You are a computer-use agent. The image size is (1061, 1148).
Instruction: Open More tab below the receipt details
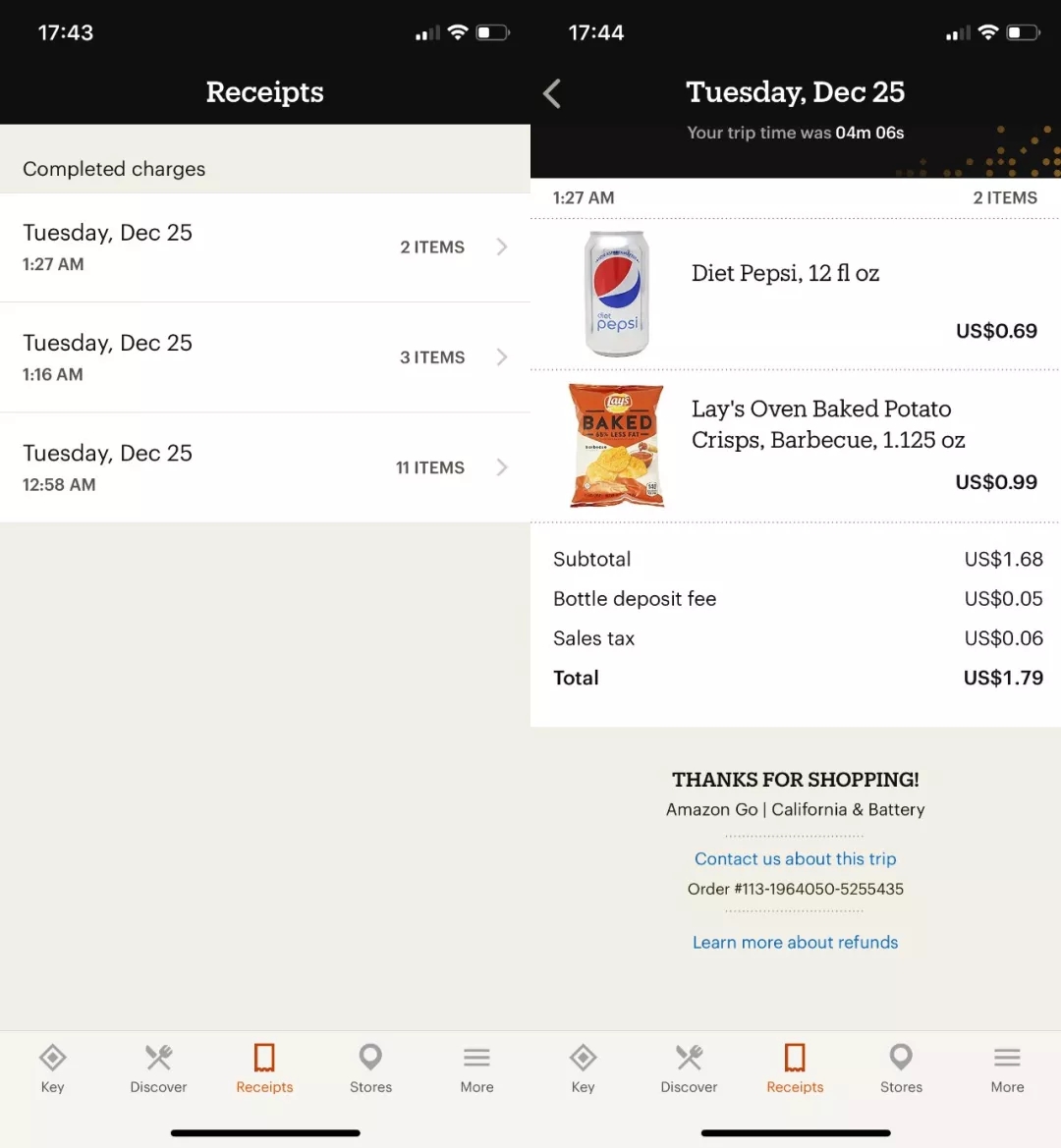point(1007,1067)
